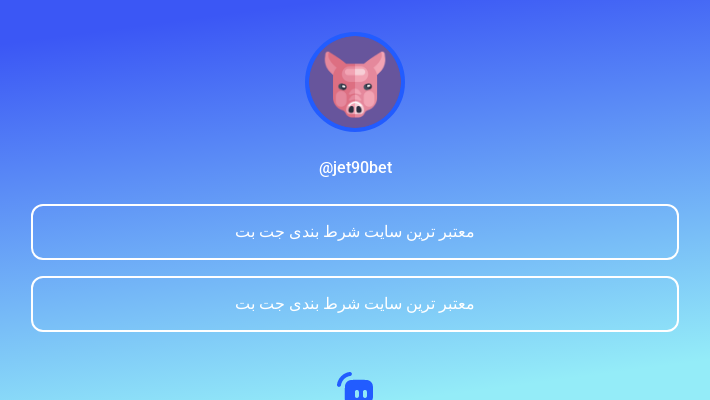The width and height of the screenshot is (710, 400).
Task: Open the second معتبر ترین سایت link button
Action: (355, 304)
